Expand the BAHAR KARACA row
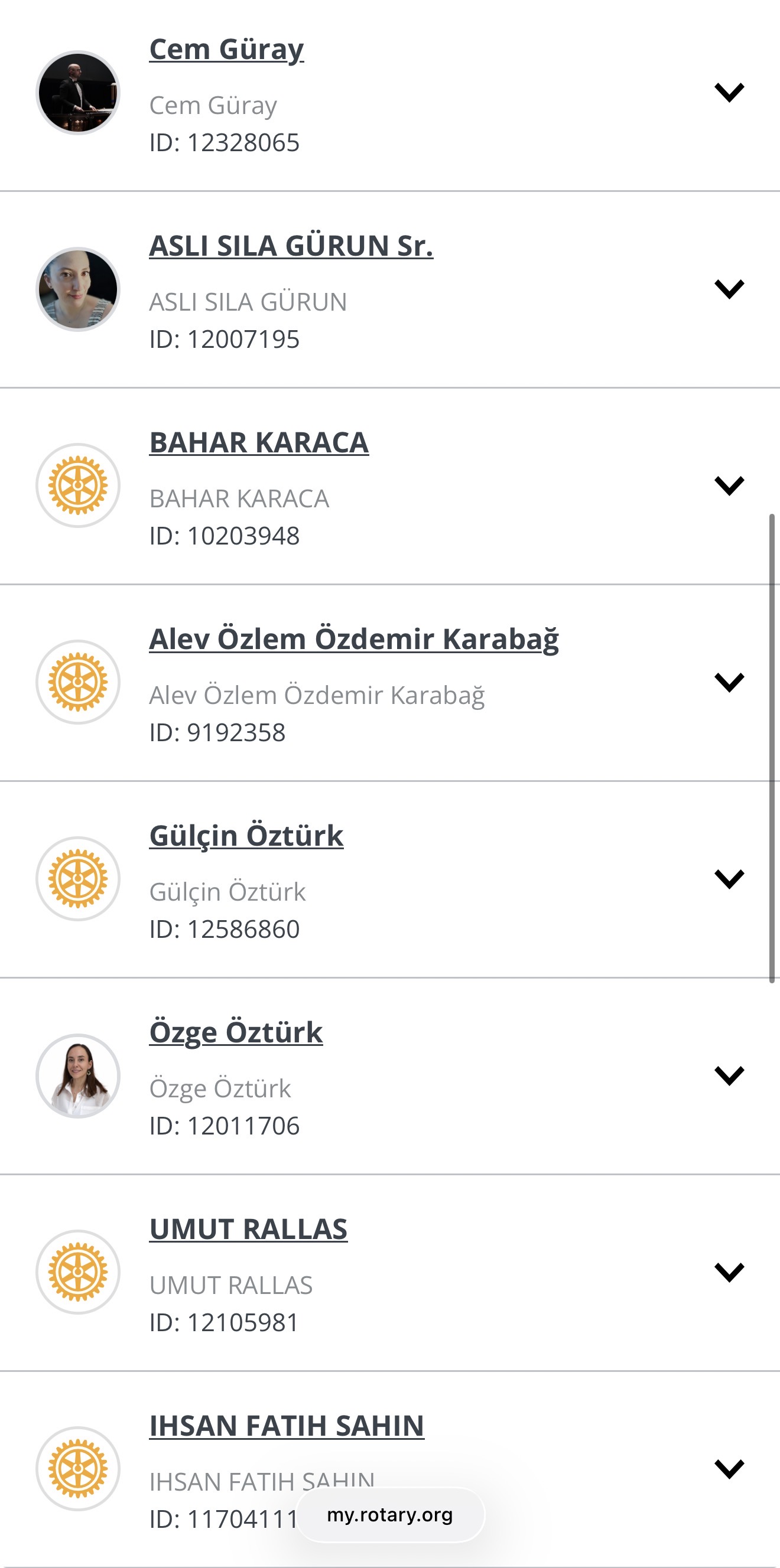This screenshot has width=780, height=1568. pyautogui.click(x=729, y=485)
